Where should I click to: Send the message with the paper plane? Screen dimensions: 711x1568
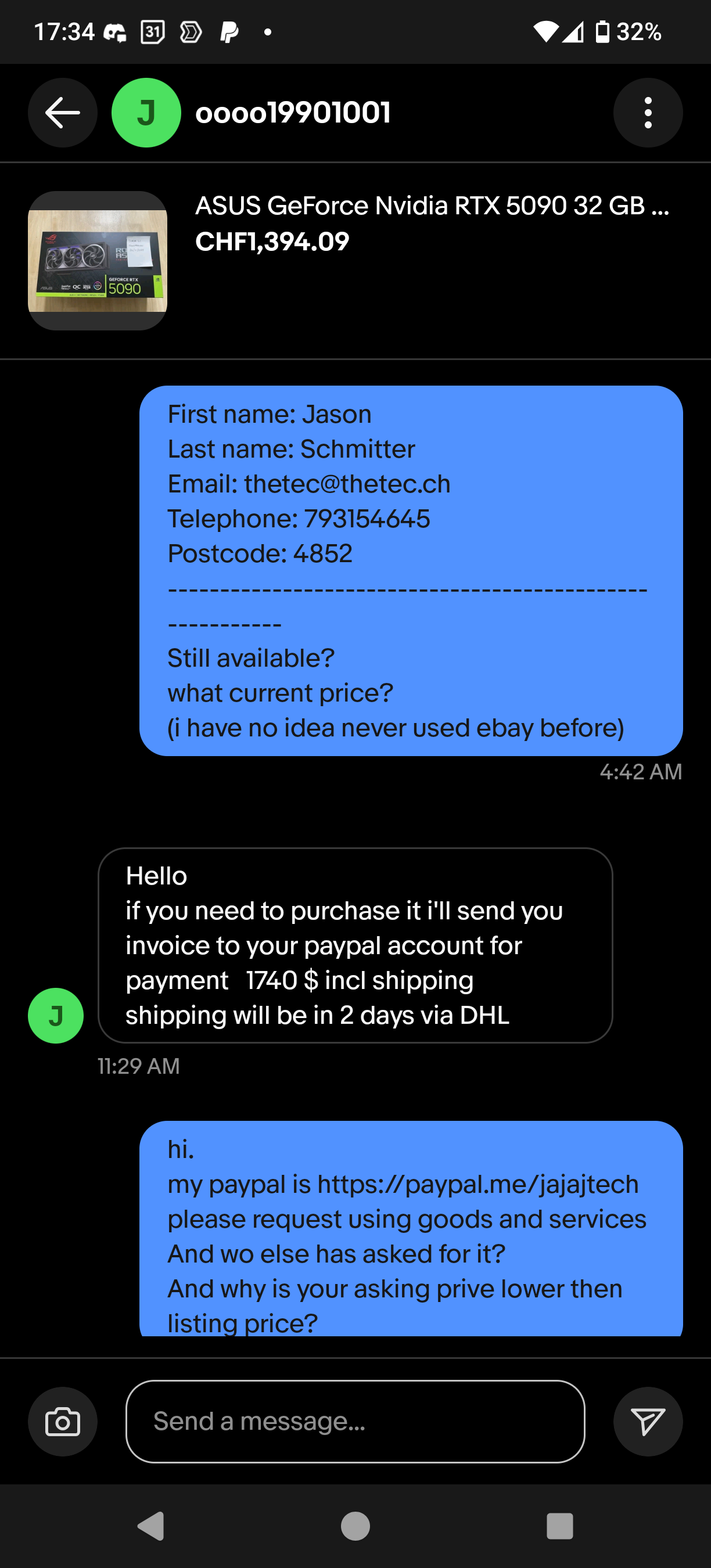(x=648, y=1421)
